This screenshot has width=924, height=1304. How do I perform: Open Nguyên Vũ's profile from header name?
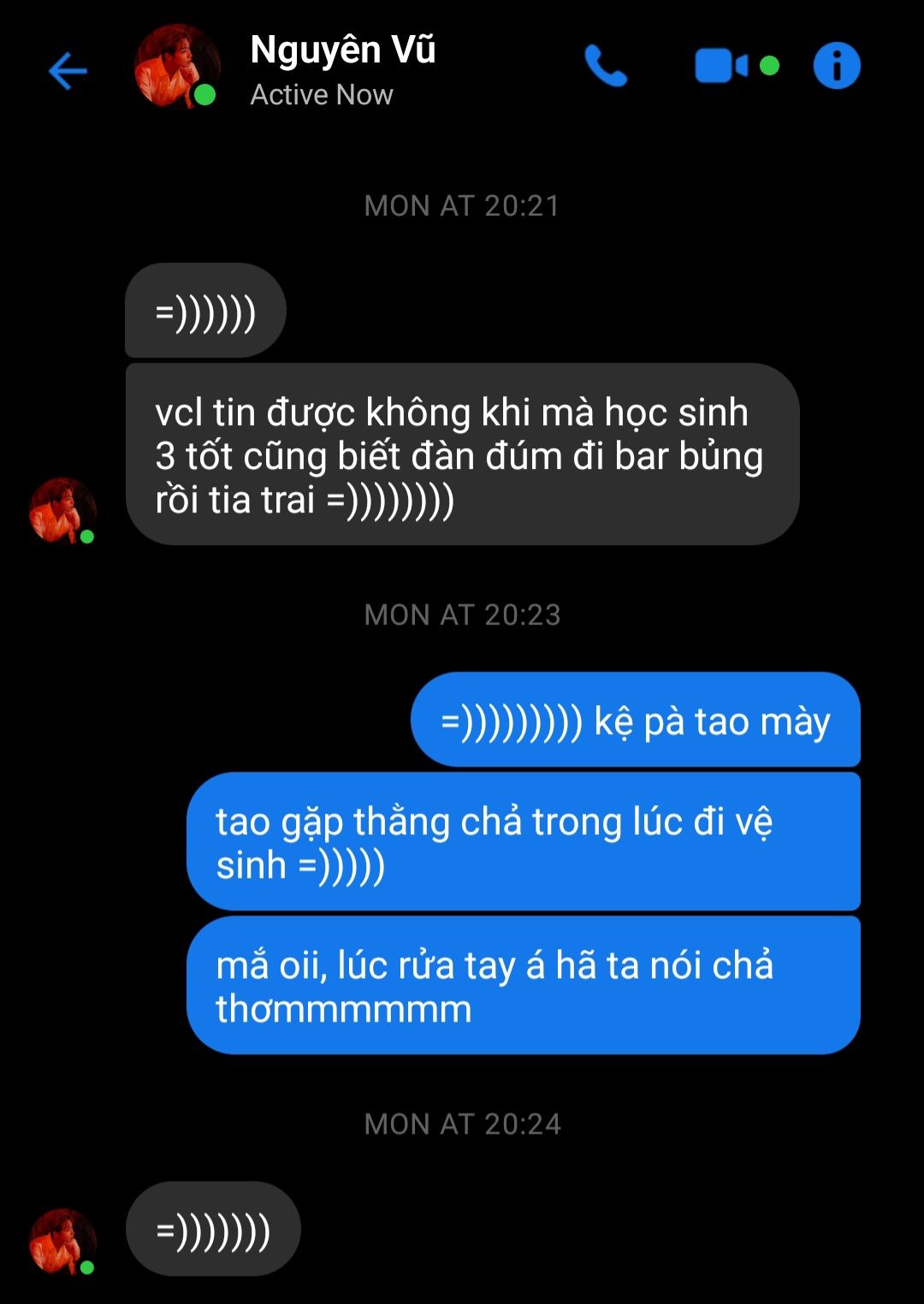[342, 50]
